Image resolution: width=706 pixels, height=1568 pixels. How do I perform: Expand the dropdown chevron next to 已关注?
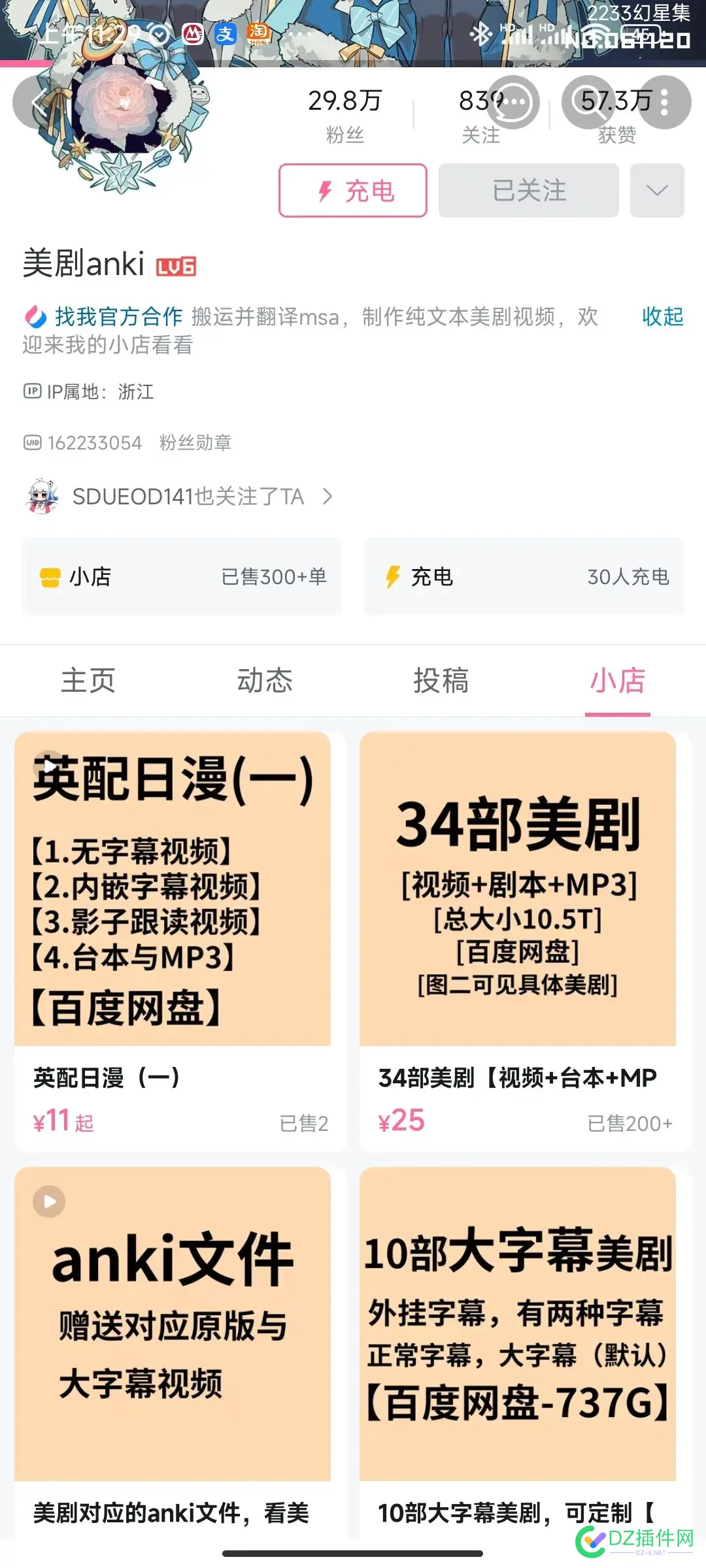click(656, 191)
